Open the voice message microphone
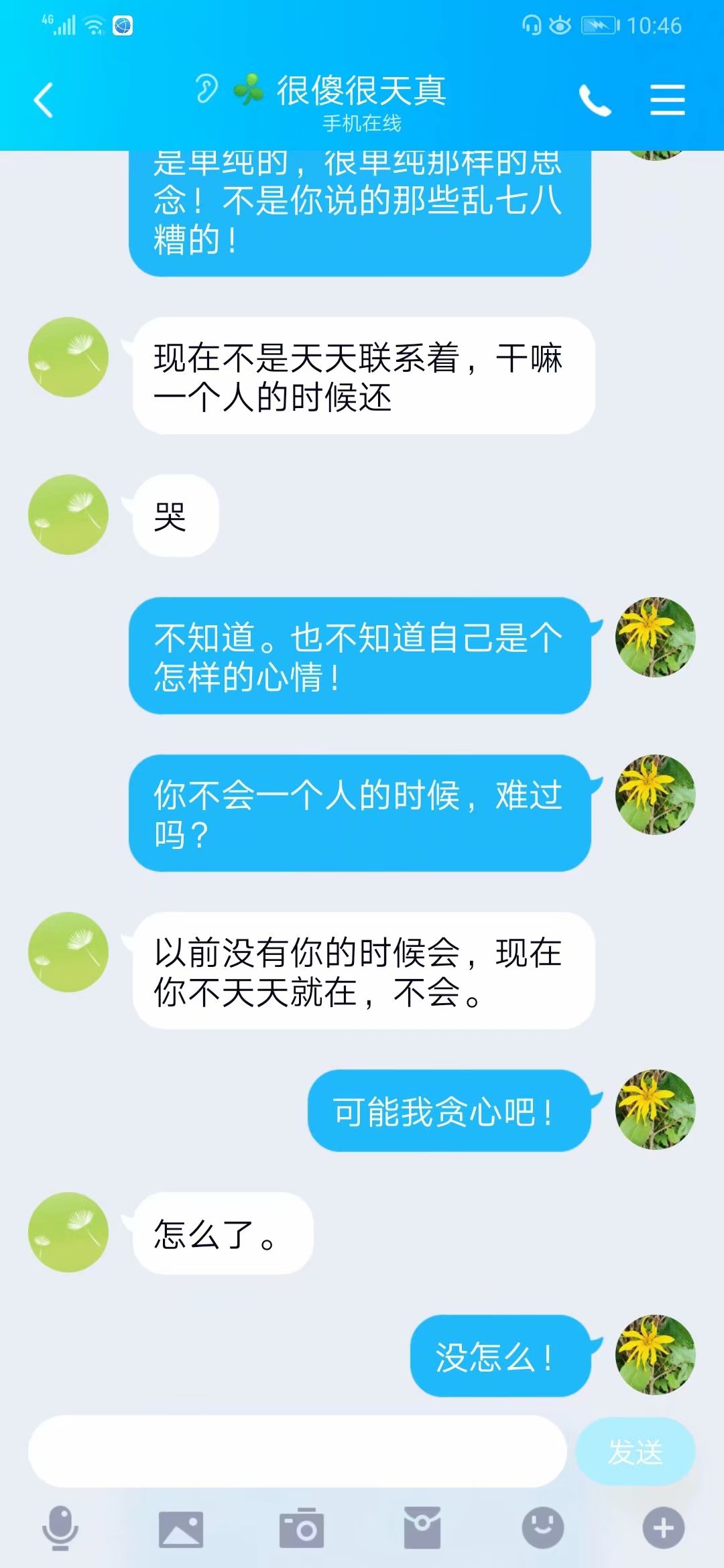Viewport: 724px width, 1568px height. coord(60,1528)
